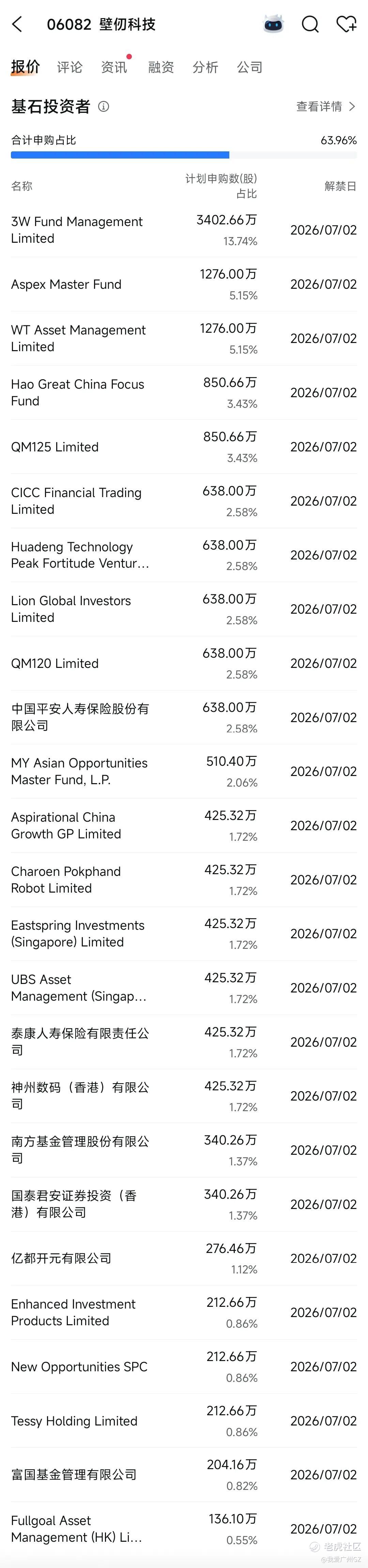Switch to the 融资 tab
This screenshot has width=368, height=1568.
coord(161,67)
